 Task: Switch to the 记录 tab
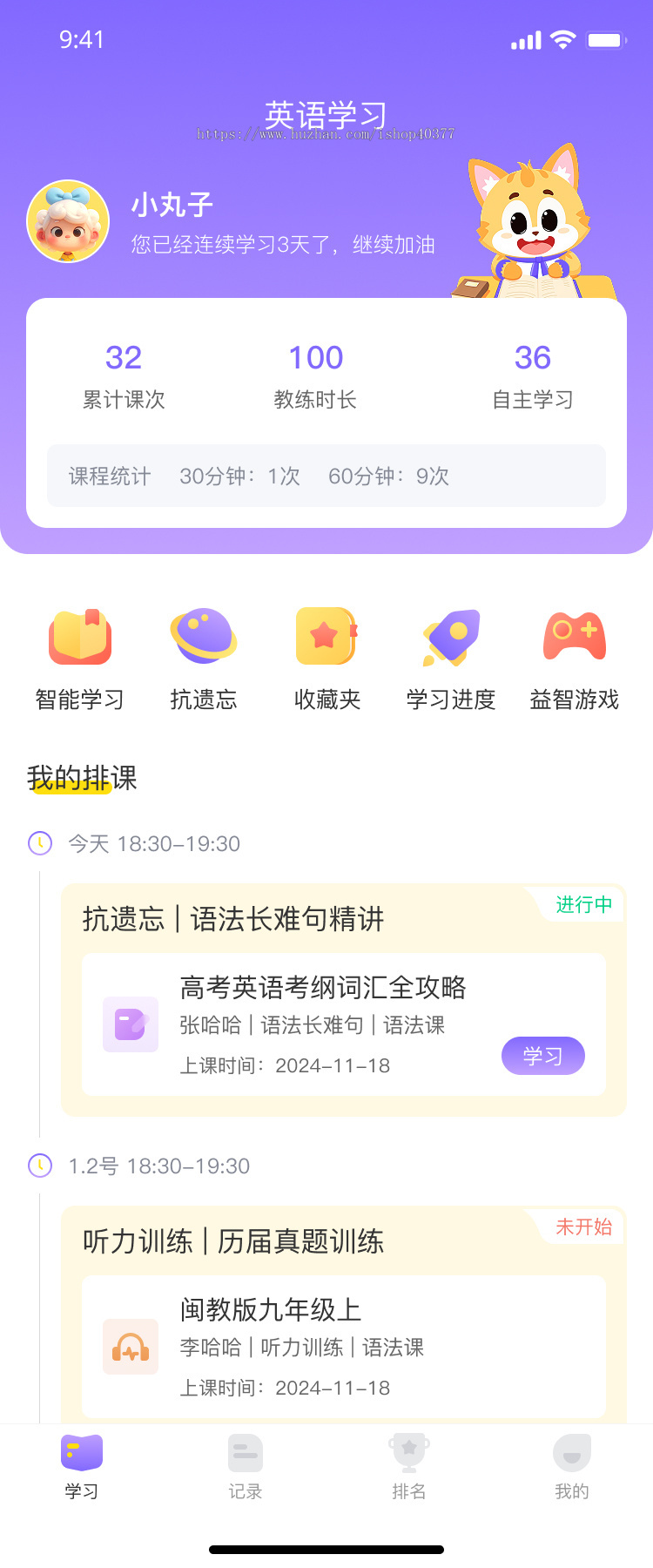click(x=245, y=1468)
